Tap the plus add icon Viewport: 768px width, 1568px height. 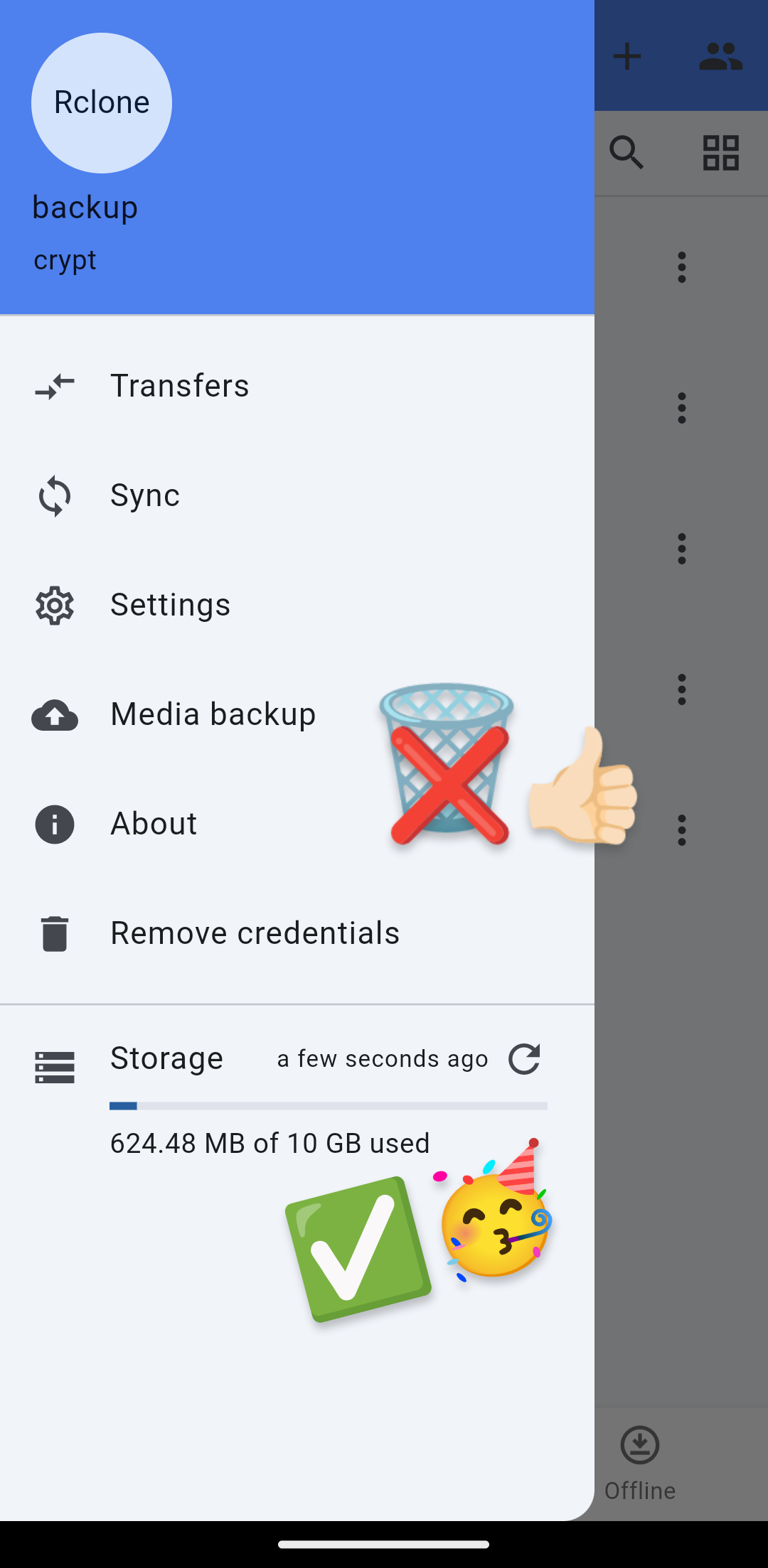(x=627, y=56)
